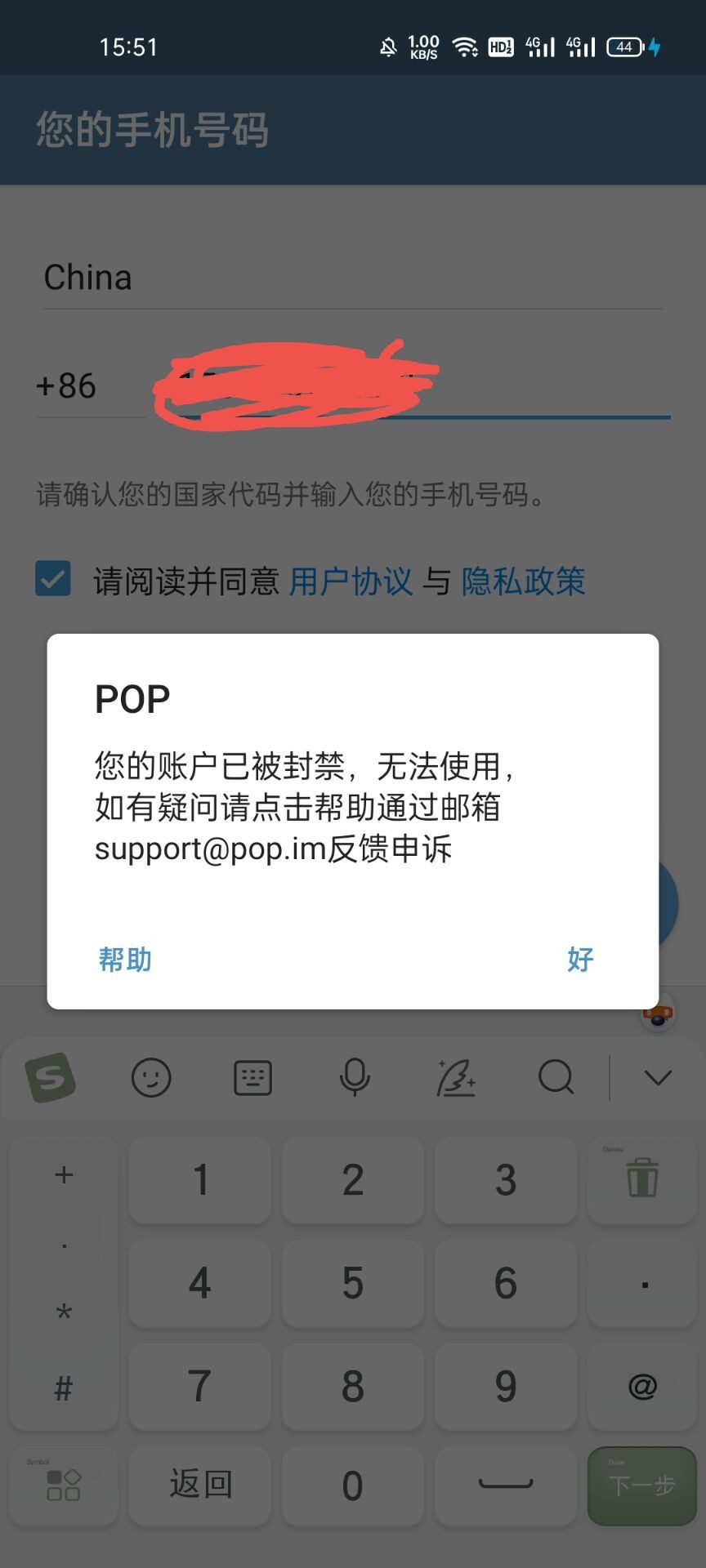This screenshot has height=1568, width=706.
Task: Tap the 帮助 button in the dialog
Action: coord(125,959)
